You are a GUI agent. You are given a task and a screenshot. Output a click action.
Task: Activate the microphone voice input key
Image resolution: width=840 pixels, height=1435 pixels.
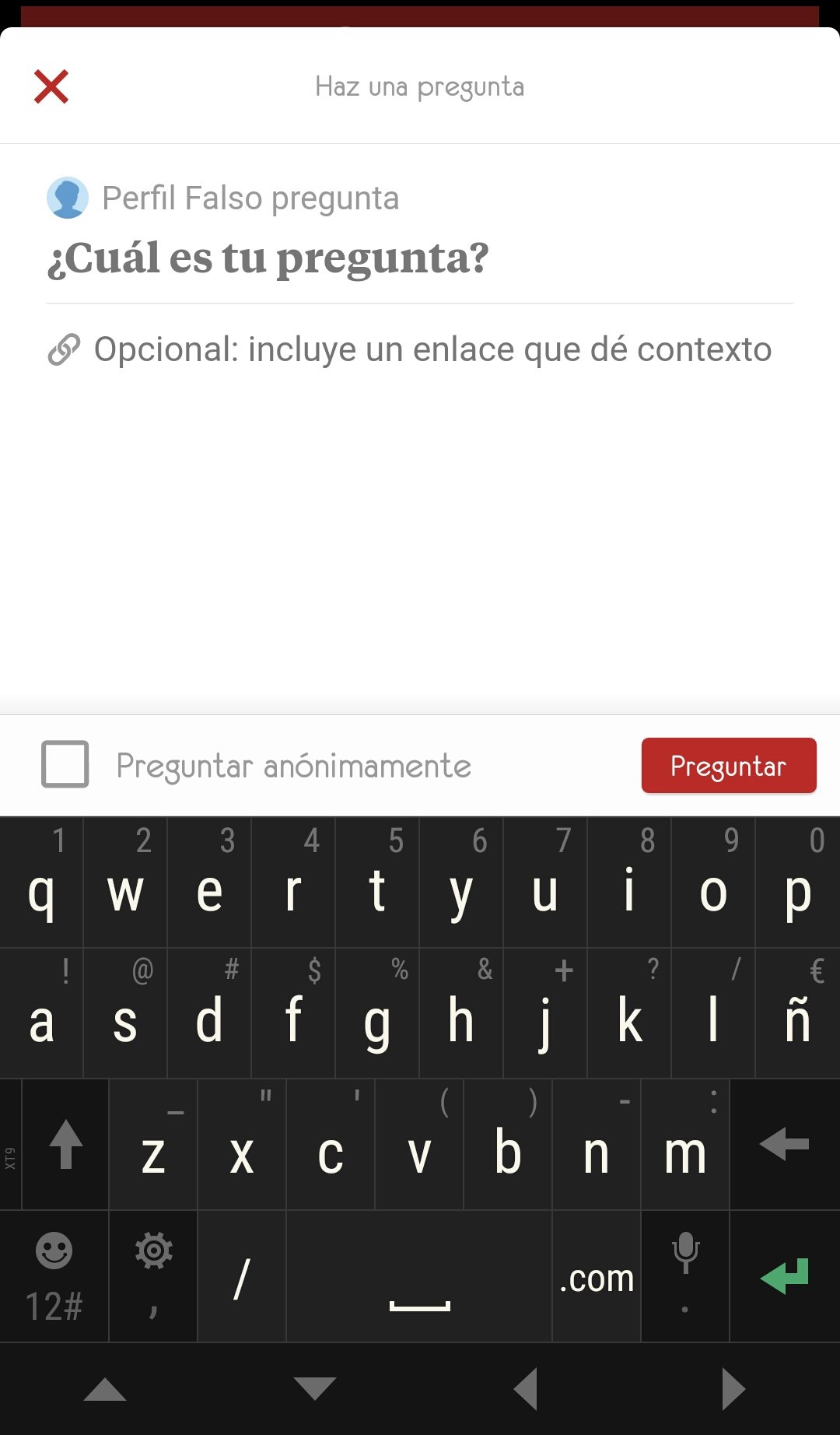pos(685,1275)
